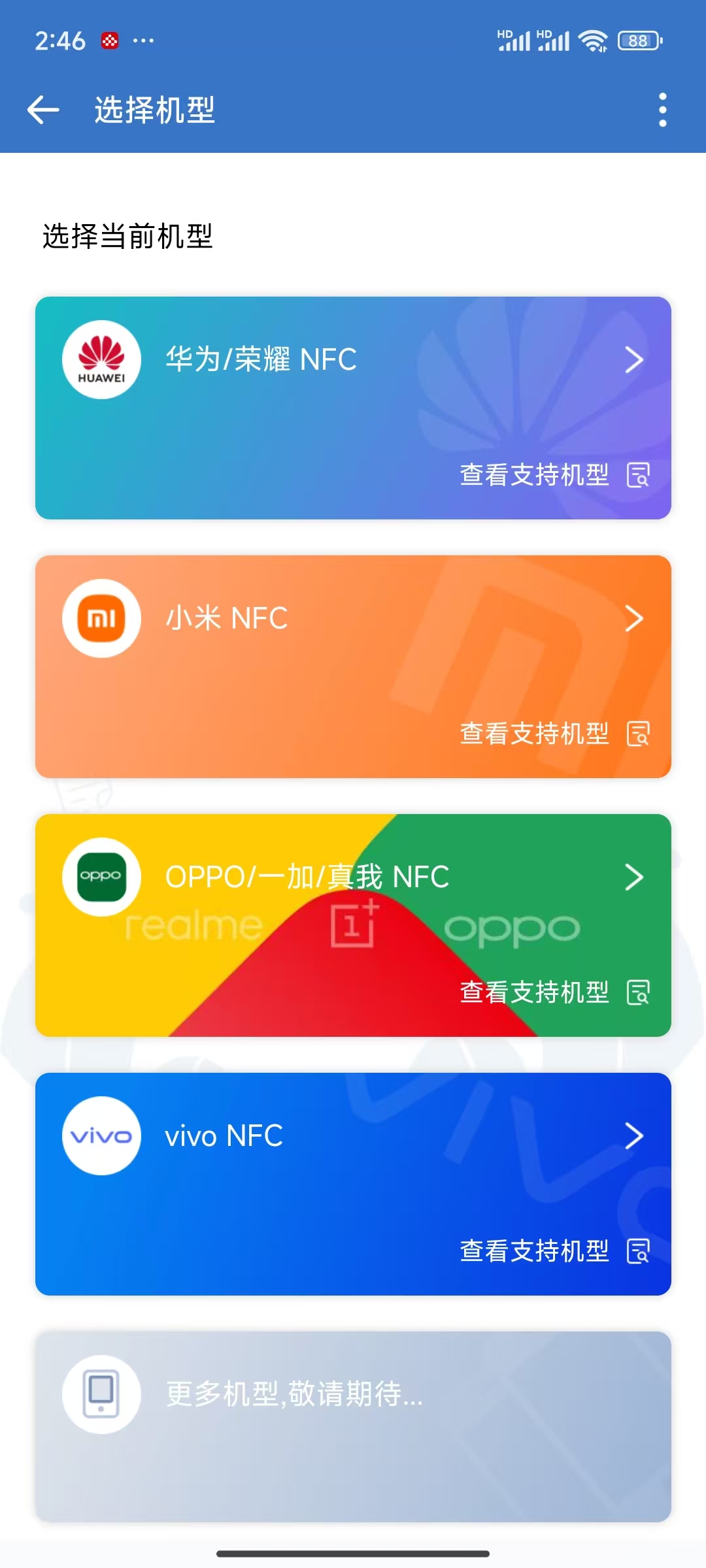View supported models under 华为/荣耀 NFC

click(x=553, y=475)
